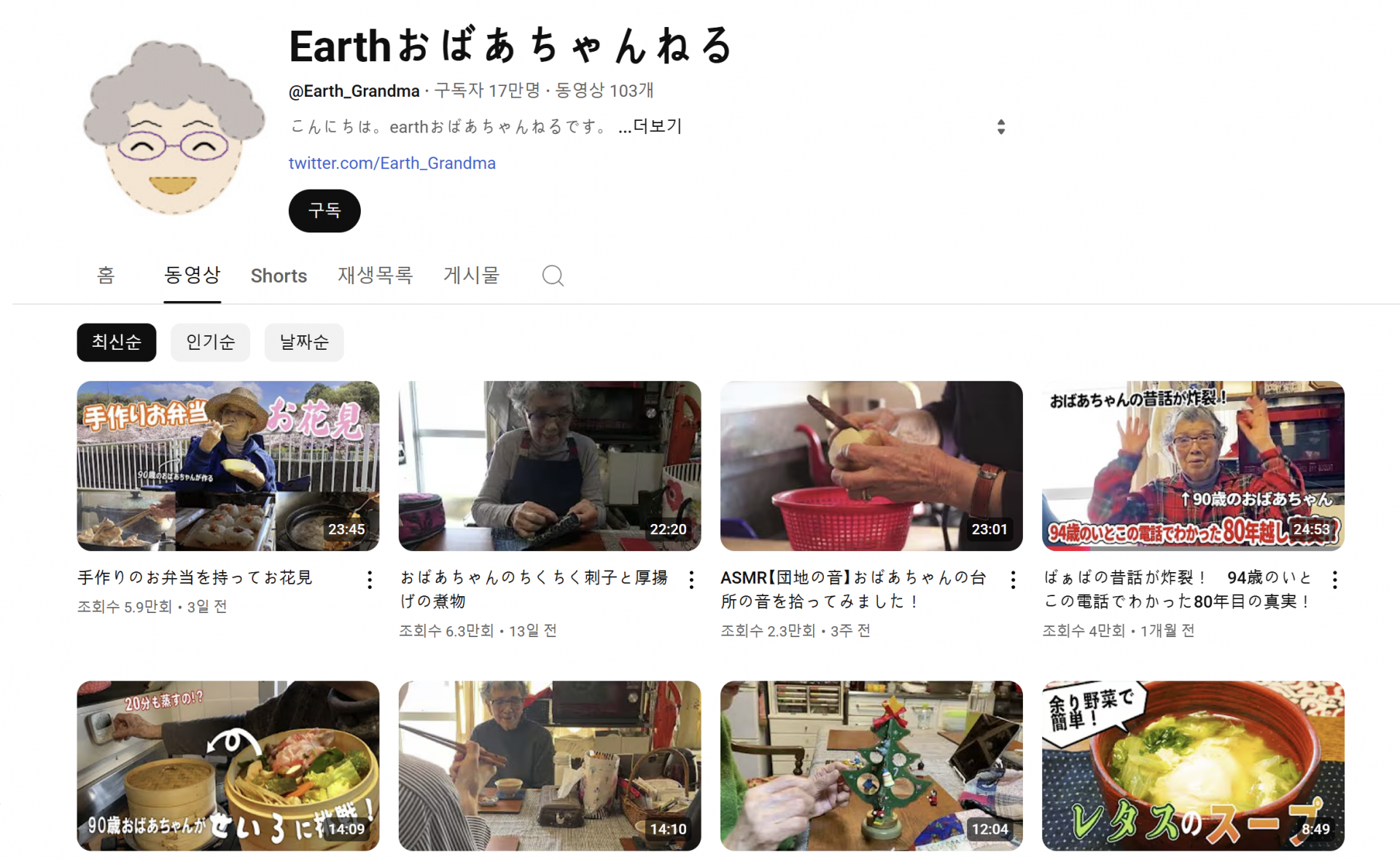The width and height of the screenshot is (1400, 860).
Task: Play the 24:53 昔話が炸裂 video
Action: (x=1193, y=466)
